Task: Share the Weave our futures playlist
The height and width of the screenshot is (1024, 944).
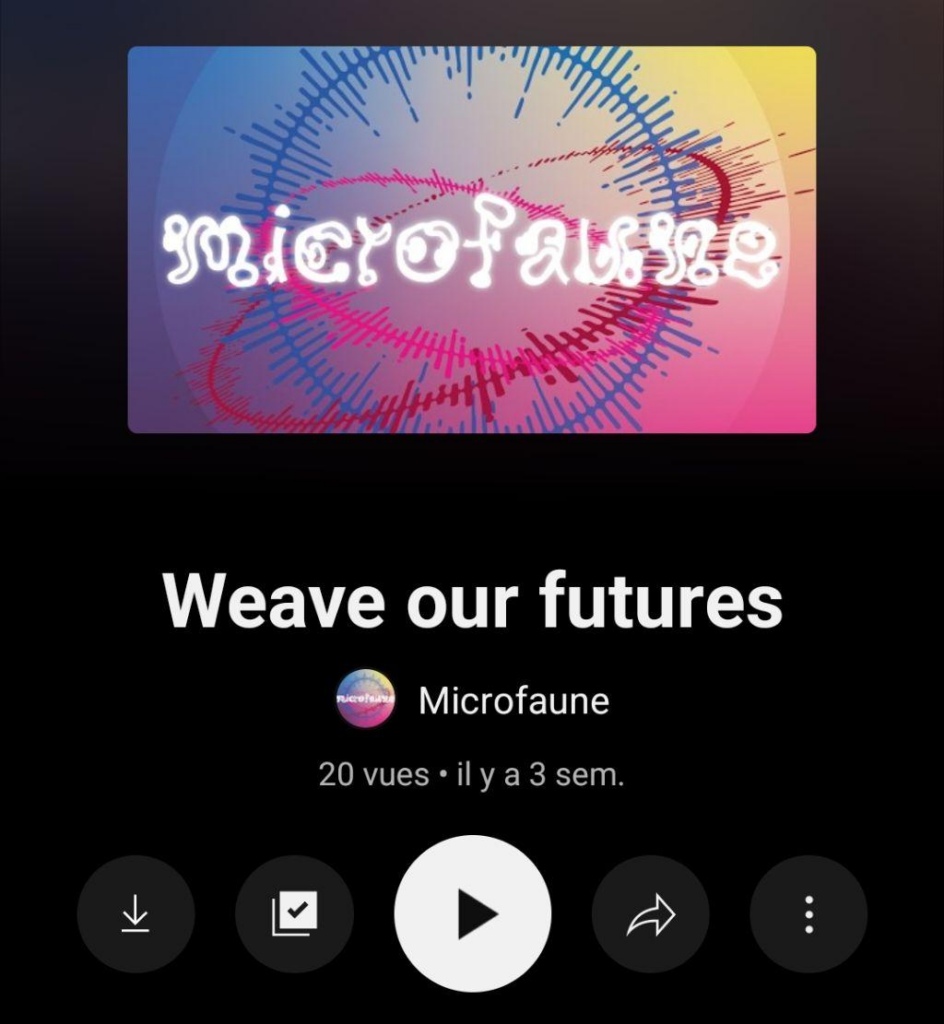Action: tap(651, 914)
